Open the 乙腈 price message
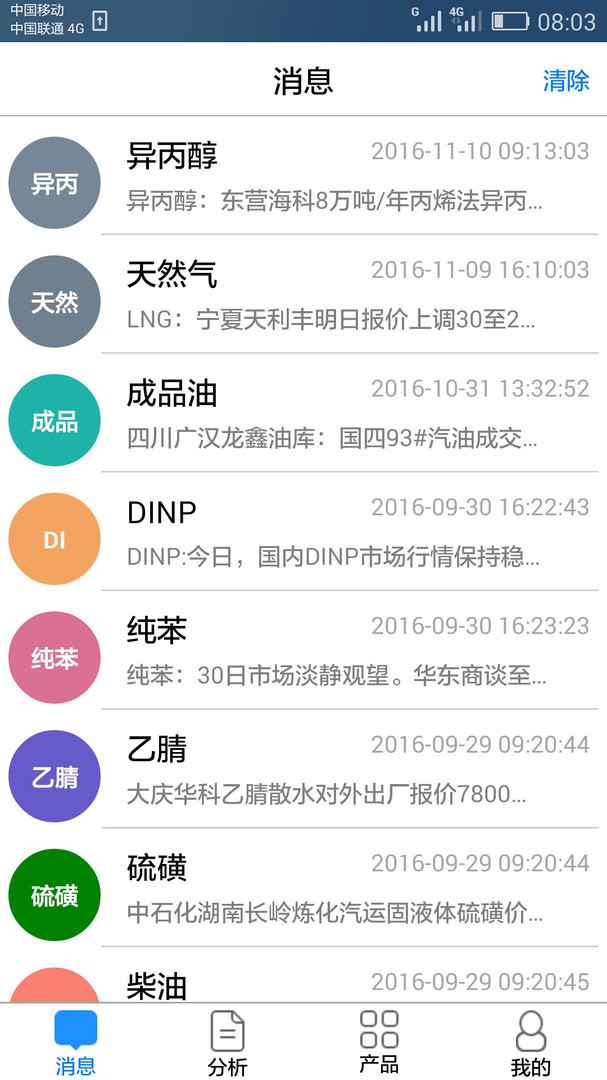This screenshot has height=1080, width=607. (x=335, y=770)
